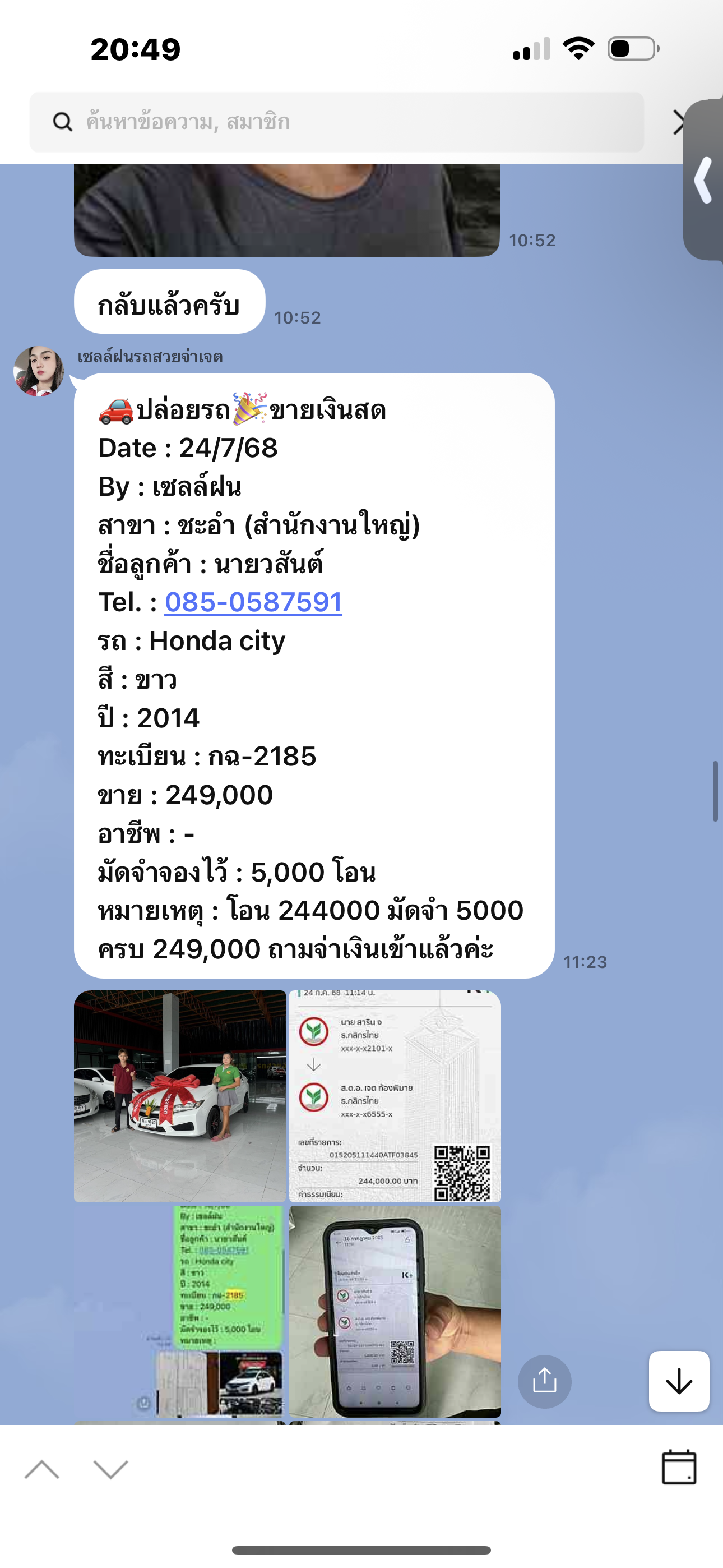Image resolution: width=723 pixels, height=1568 pixels.
Task: Open the sender's profile picture
Action: [39, 371]
